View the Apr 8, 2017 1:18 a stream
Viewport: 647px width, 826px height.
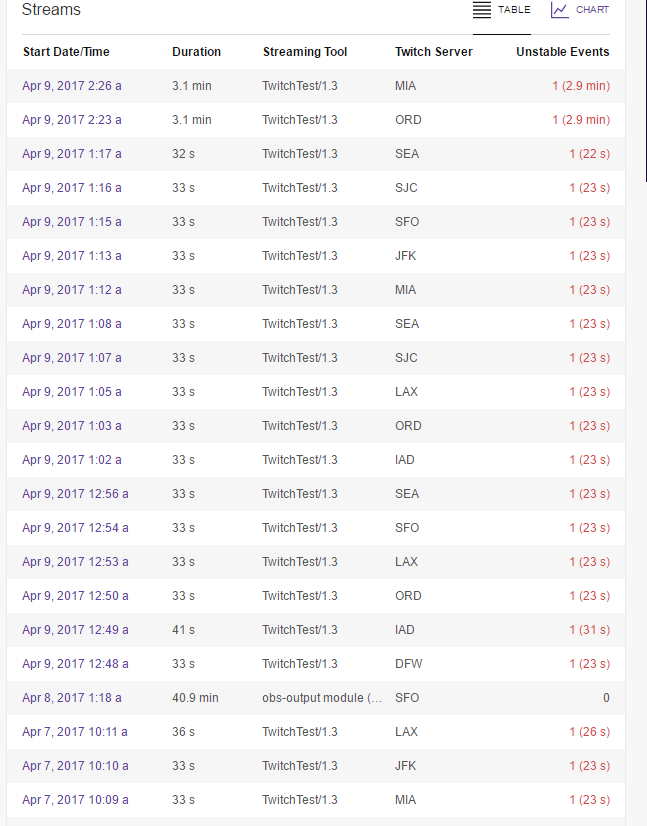[x=72, y=698]
